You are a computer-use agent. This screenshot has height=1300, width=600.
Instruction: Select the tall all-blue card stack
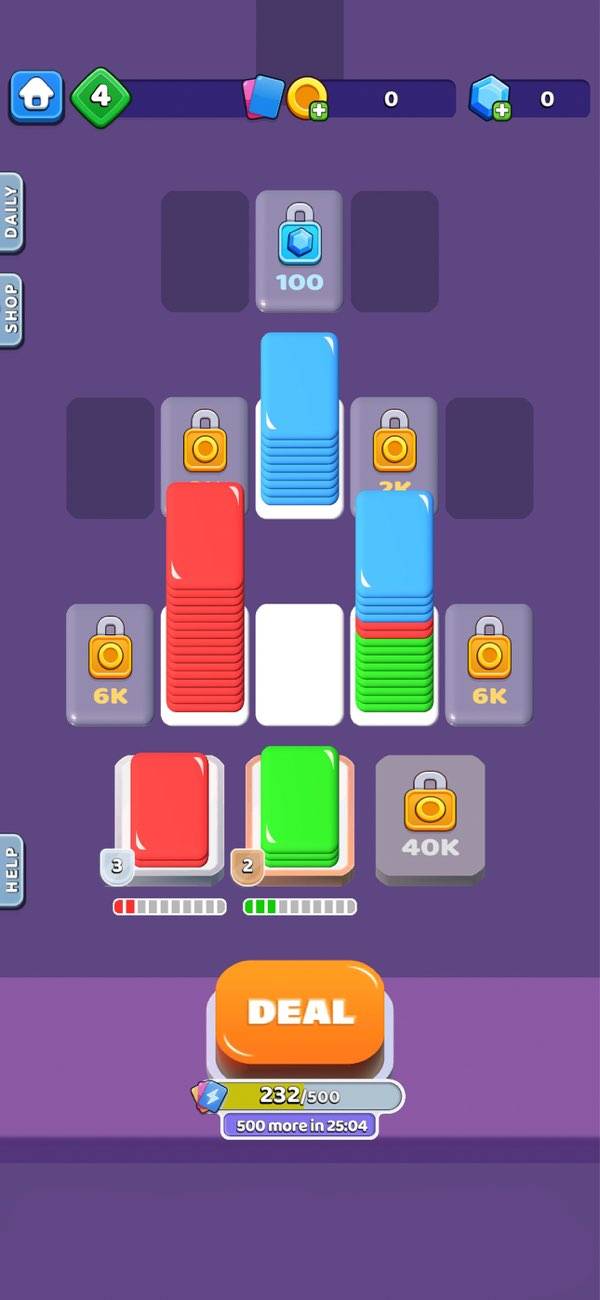tap(299, 420)
